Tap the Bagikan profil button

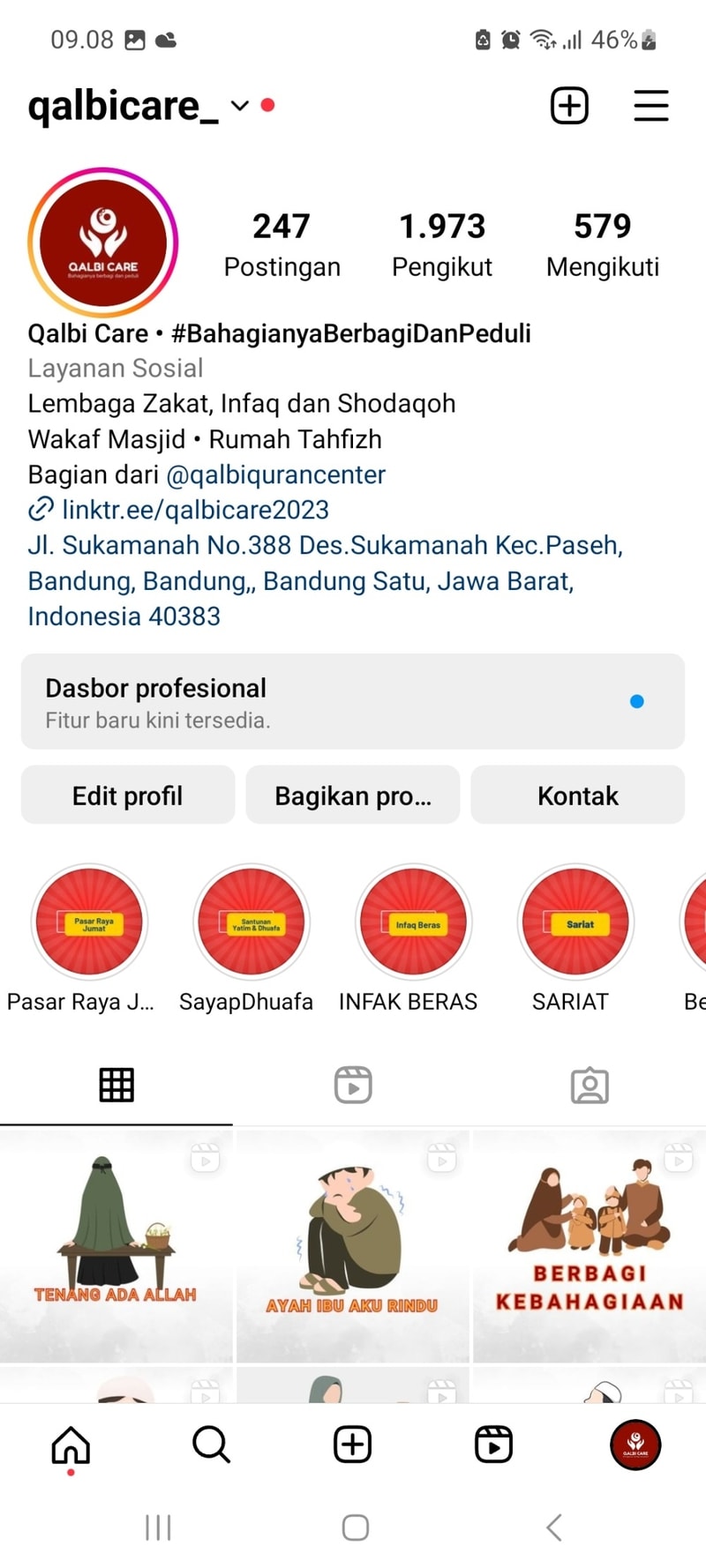tap(352, 795)
